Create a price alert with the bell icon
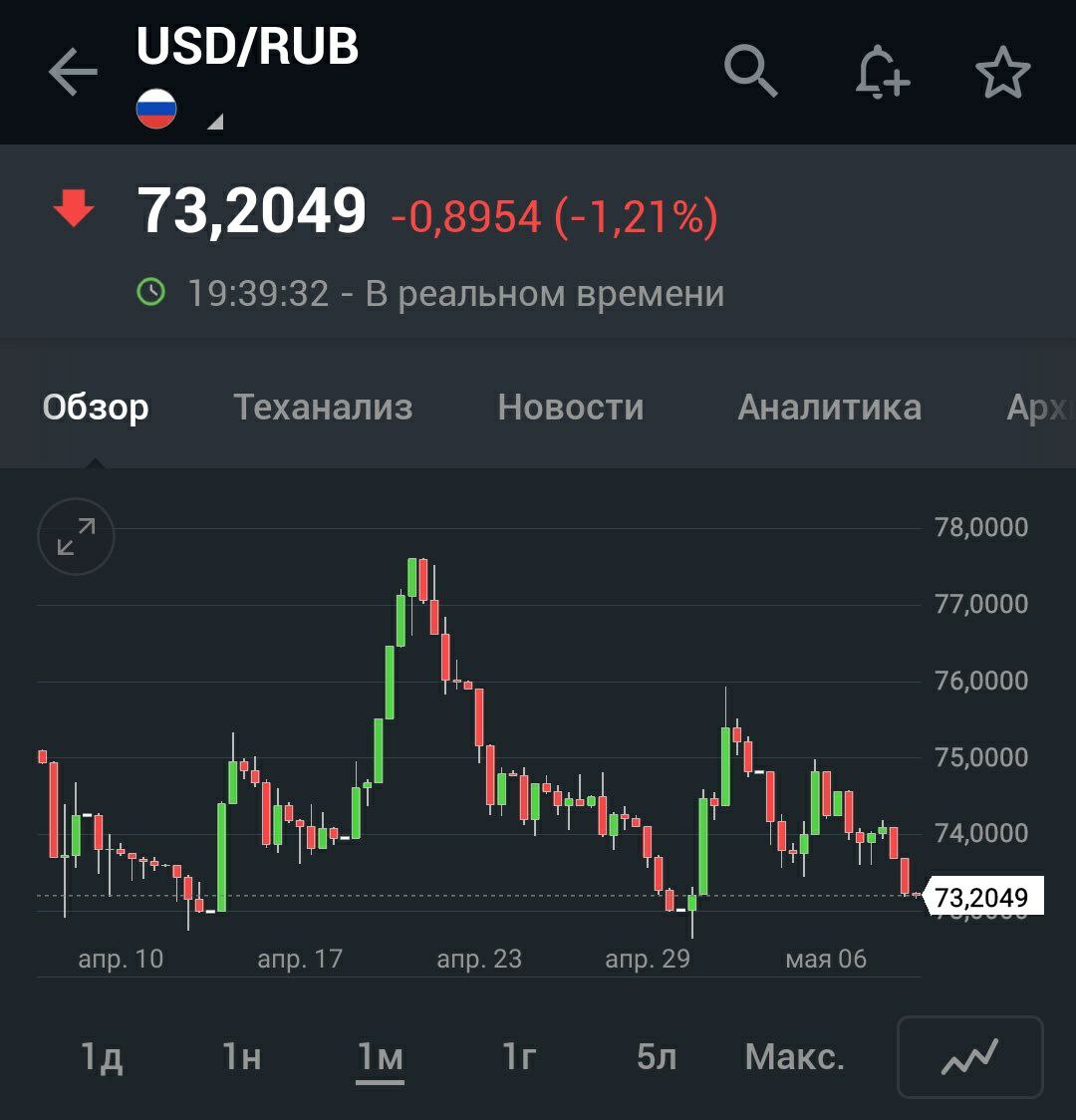Screen dimensions: 1076x1120 [x=882, y=73]
